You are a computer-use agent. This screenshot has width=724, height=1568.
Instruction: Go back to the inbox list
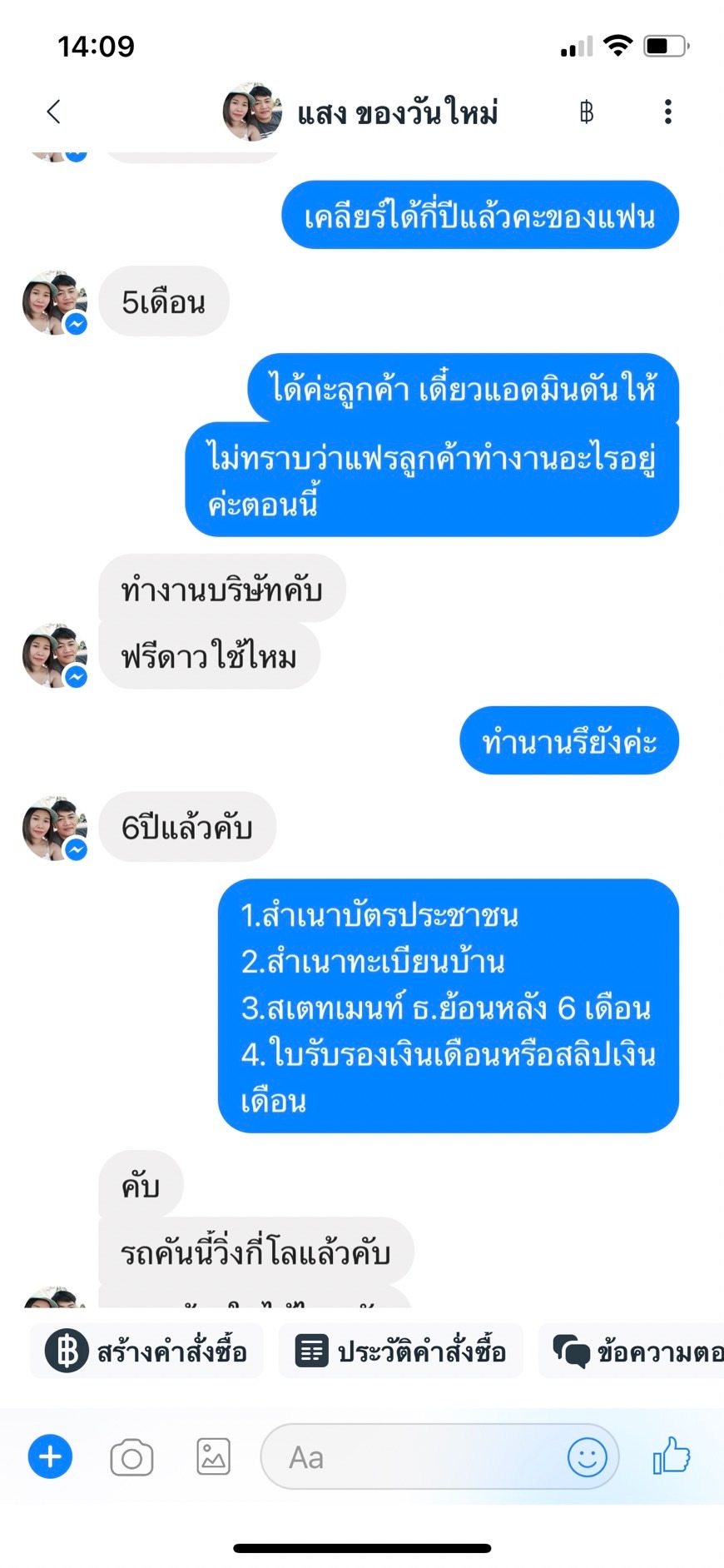pos(54,112)
